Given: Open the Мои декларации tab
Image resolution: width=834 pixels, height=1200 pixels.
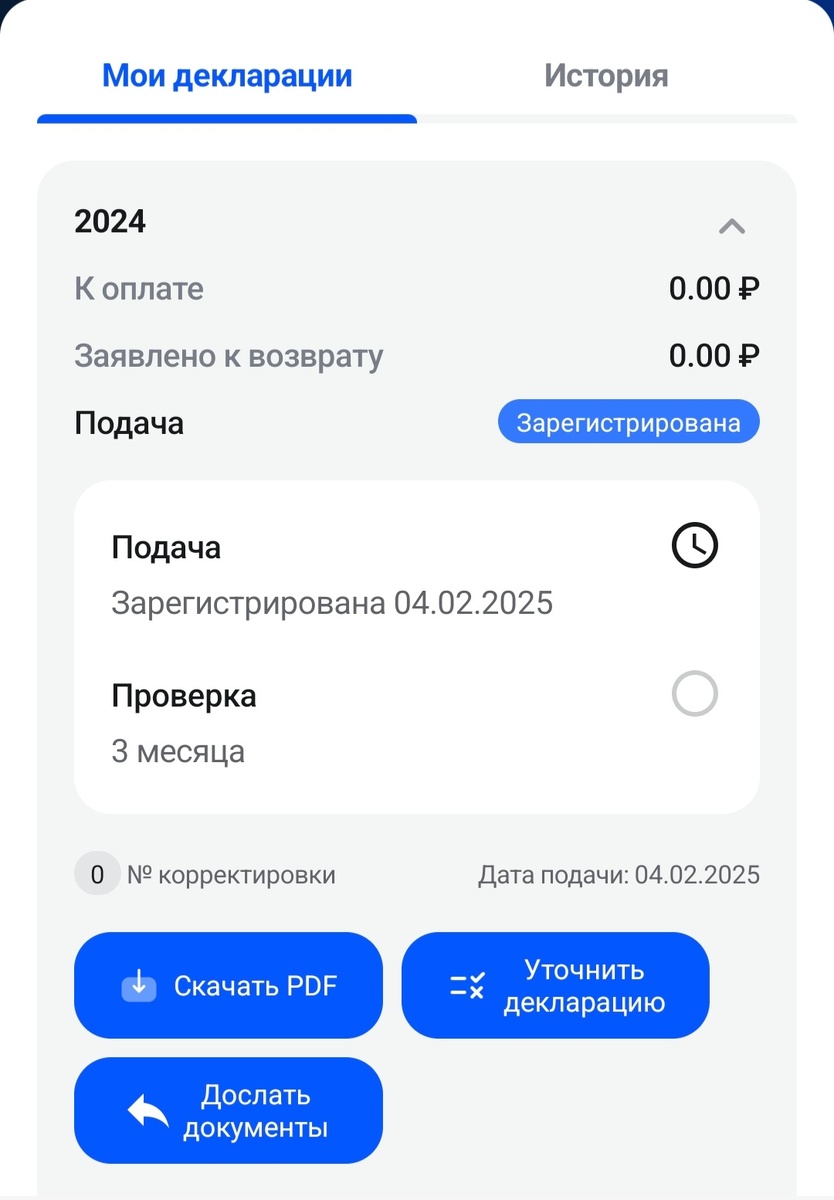Looking at the screenshot, I should click(x=226, y=75).
